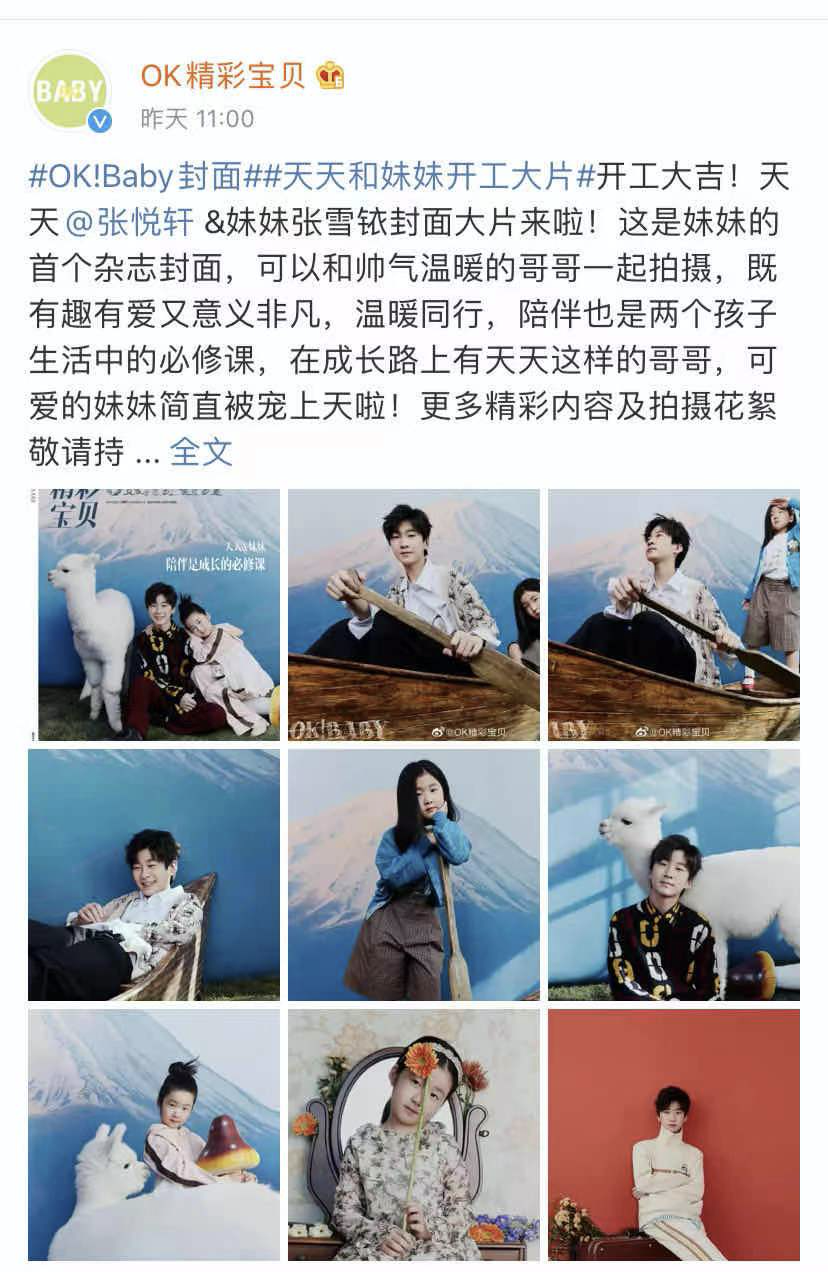Open the photo of girl with mushroom prop
This screenshot has width=828, height=1272.
(154, 1135)
